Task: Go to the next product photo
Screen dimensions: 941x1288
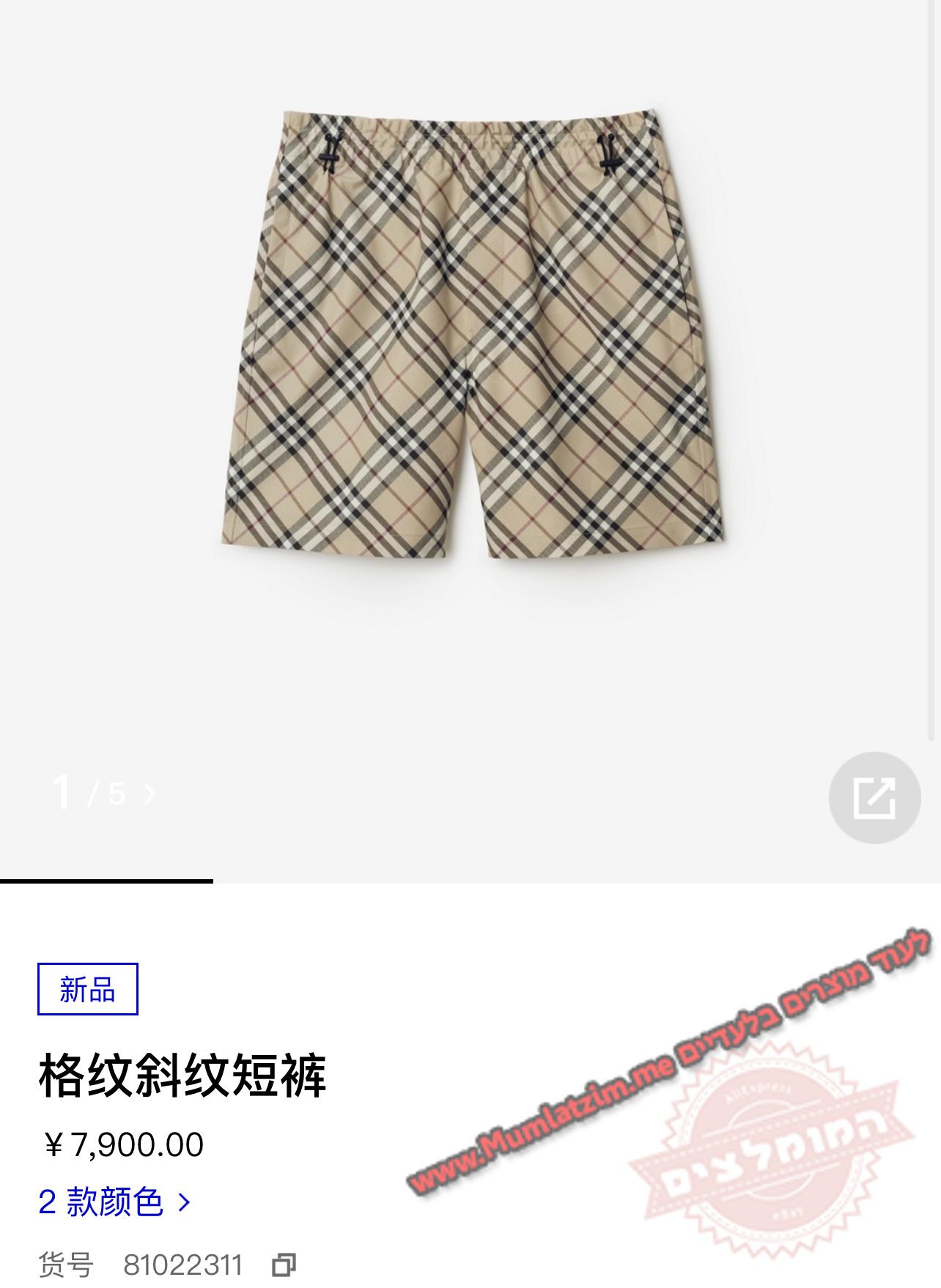Action: tap(150, 793)
